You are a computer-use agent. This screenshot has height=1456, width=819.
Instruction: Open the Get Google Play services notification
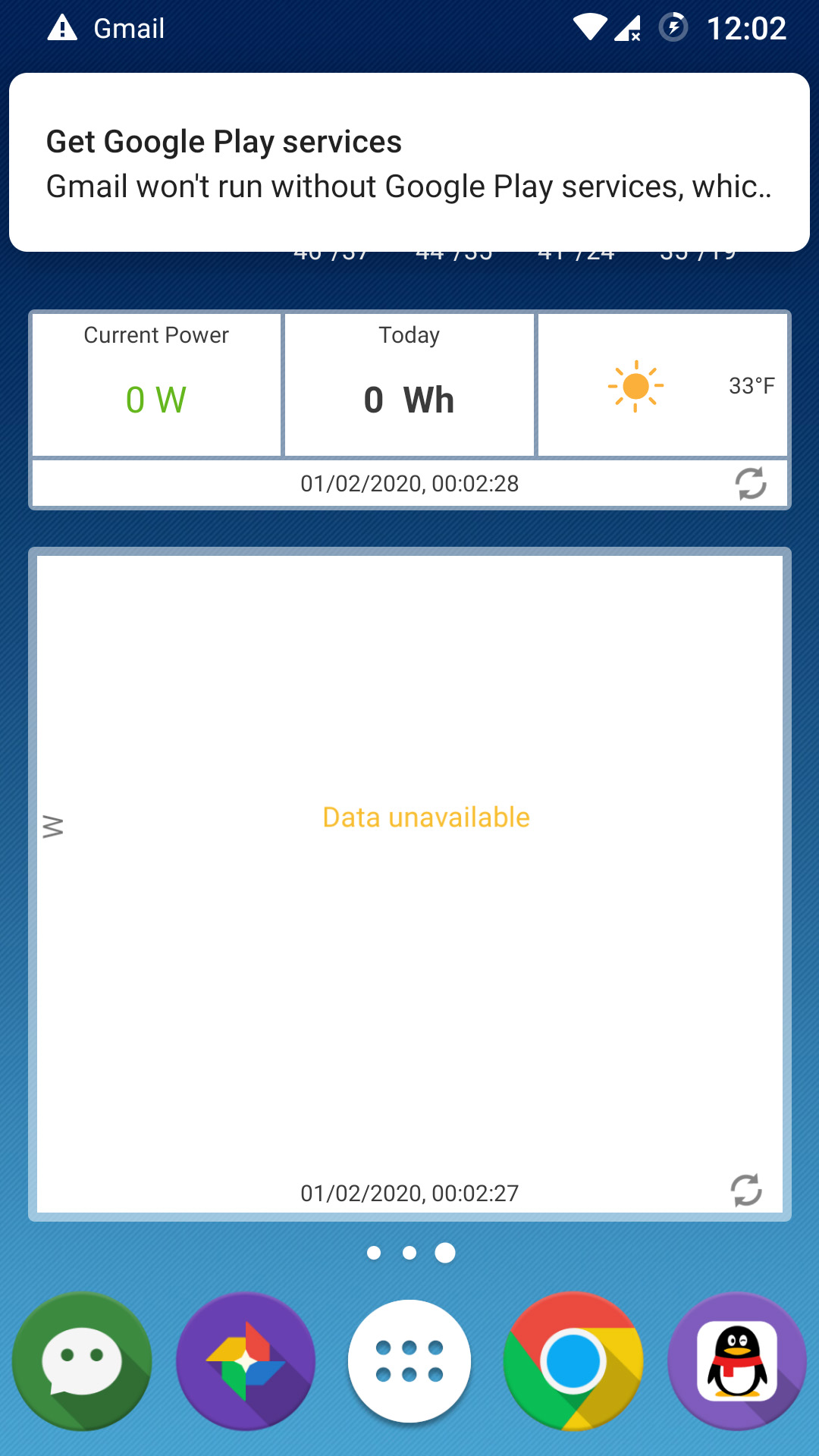click(x=409, y=163)
